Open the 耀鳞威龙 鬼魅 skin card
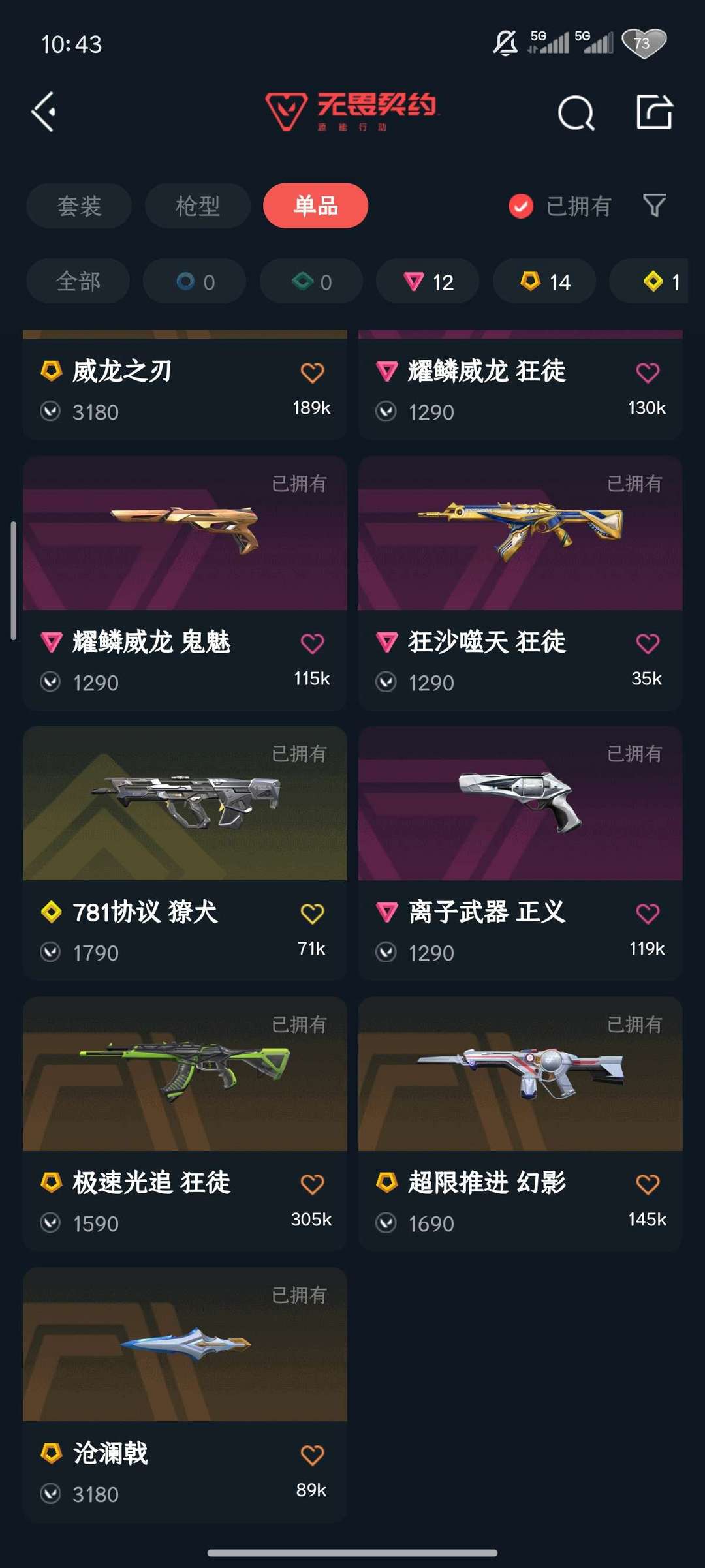 click(185, 583)
